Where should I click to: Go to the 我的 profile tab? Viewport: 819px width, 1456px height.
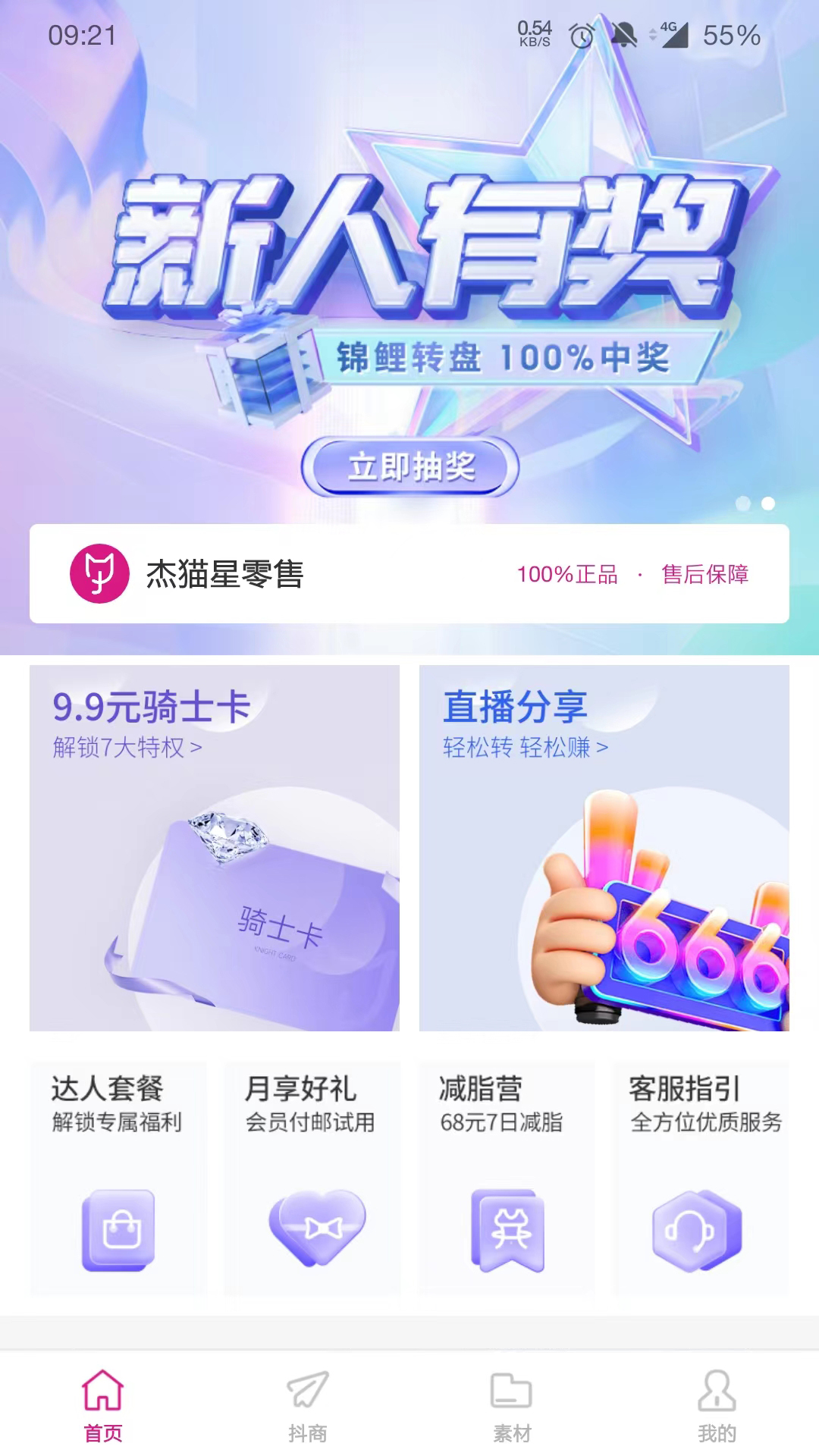[717, 1406]
